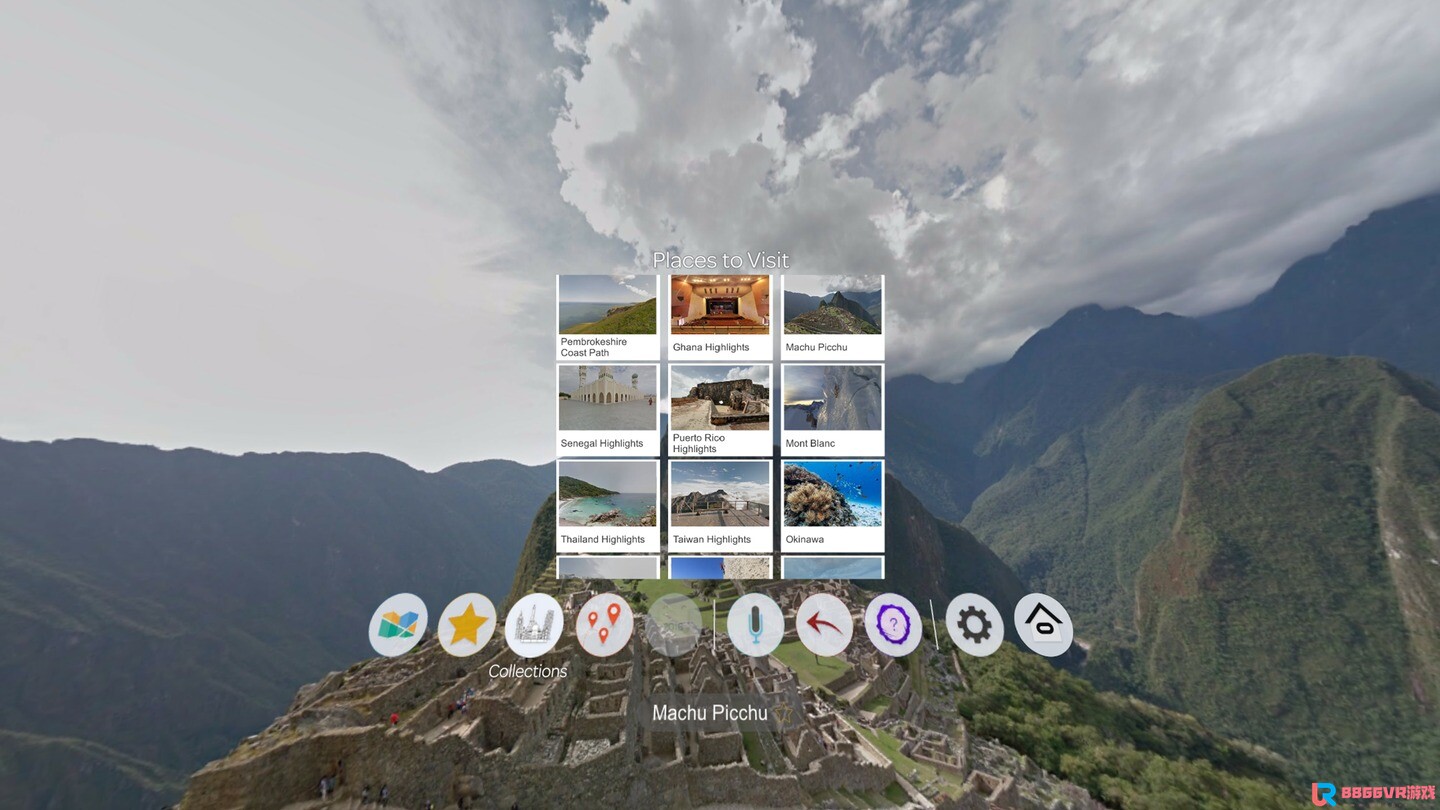
Task: Open Ghana Highlights tile
Action: pos(720,317)
